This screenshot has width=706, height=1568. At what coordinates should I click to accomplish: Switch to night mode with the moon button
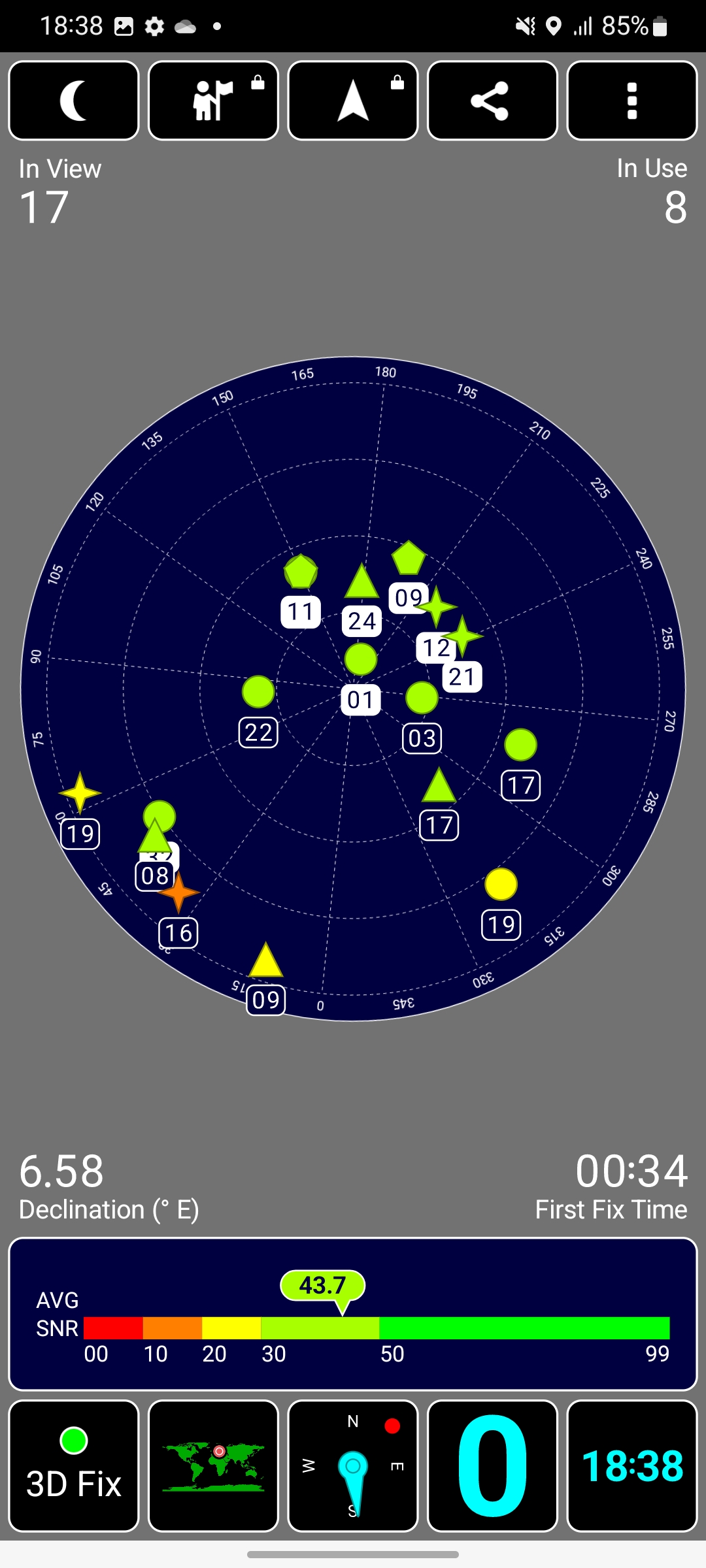[74, 101]
